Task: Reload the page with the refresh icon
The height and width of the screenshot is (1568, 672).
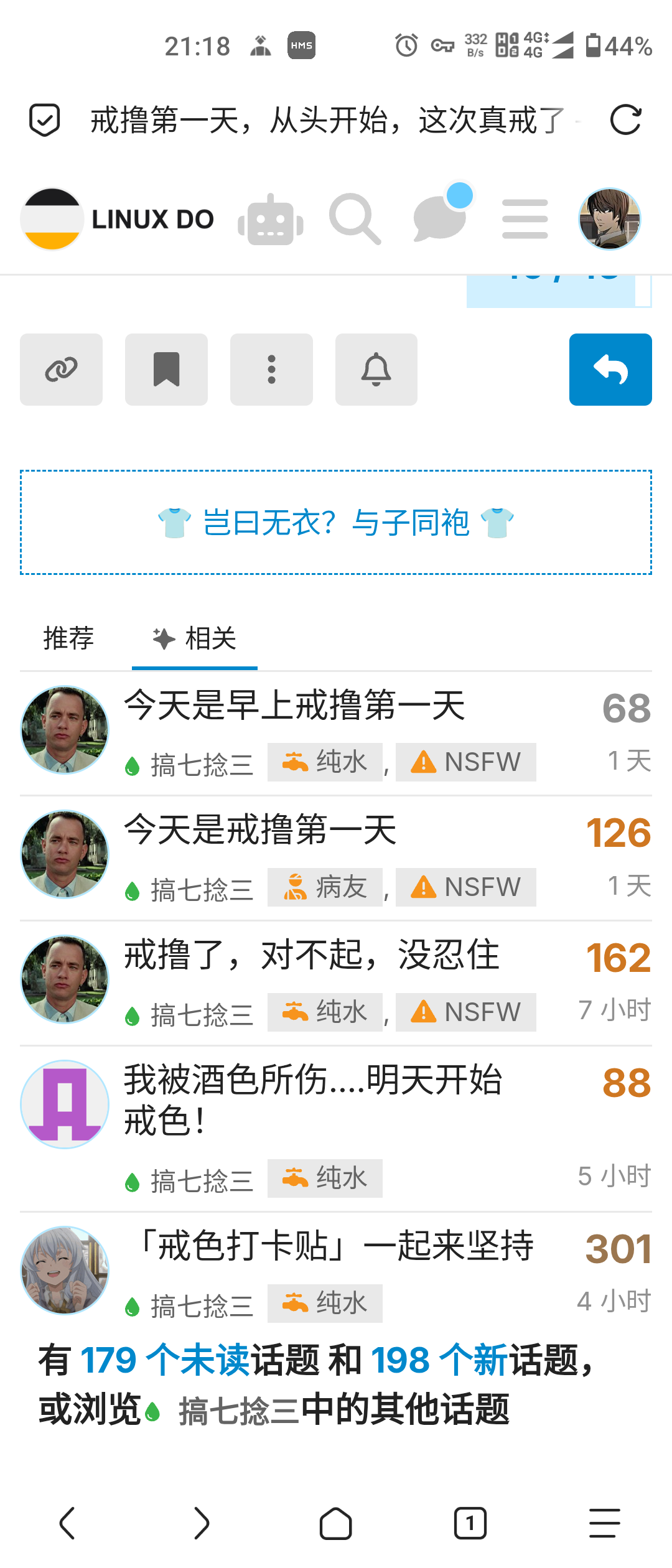Action: [x=625, y=120]
